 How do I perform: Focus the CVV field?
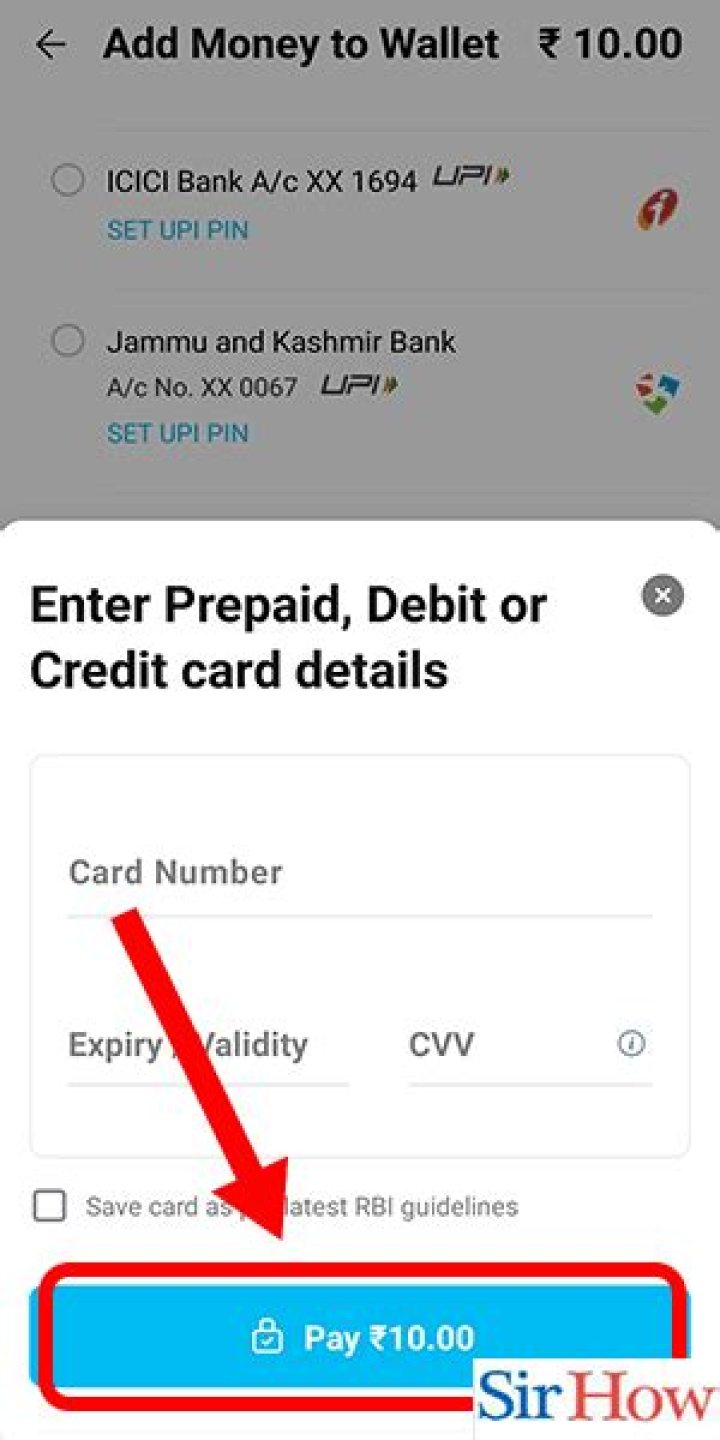tap(505, 1046)
